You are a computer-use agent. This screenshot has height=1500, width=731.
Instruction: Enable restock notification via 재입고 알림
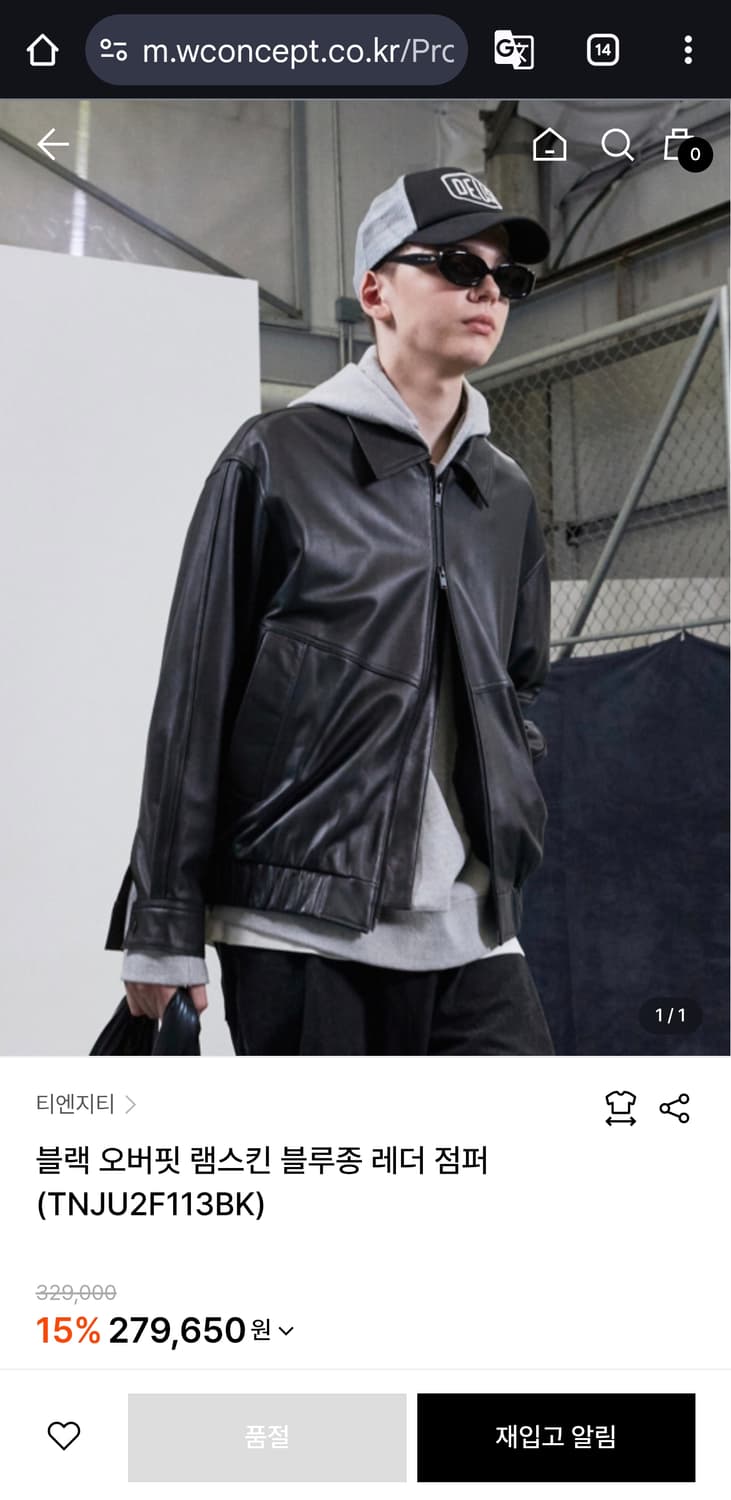(556, 1436)
